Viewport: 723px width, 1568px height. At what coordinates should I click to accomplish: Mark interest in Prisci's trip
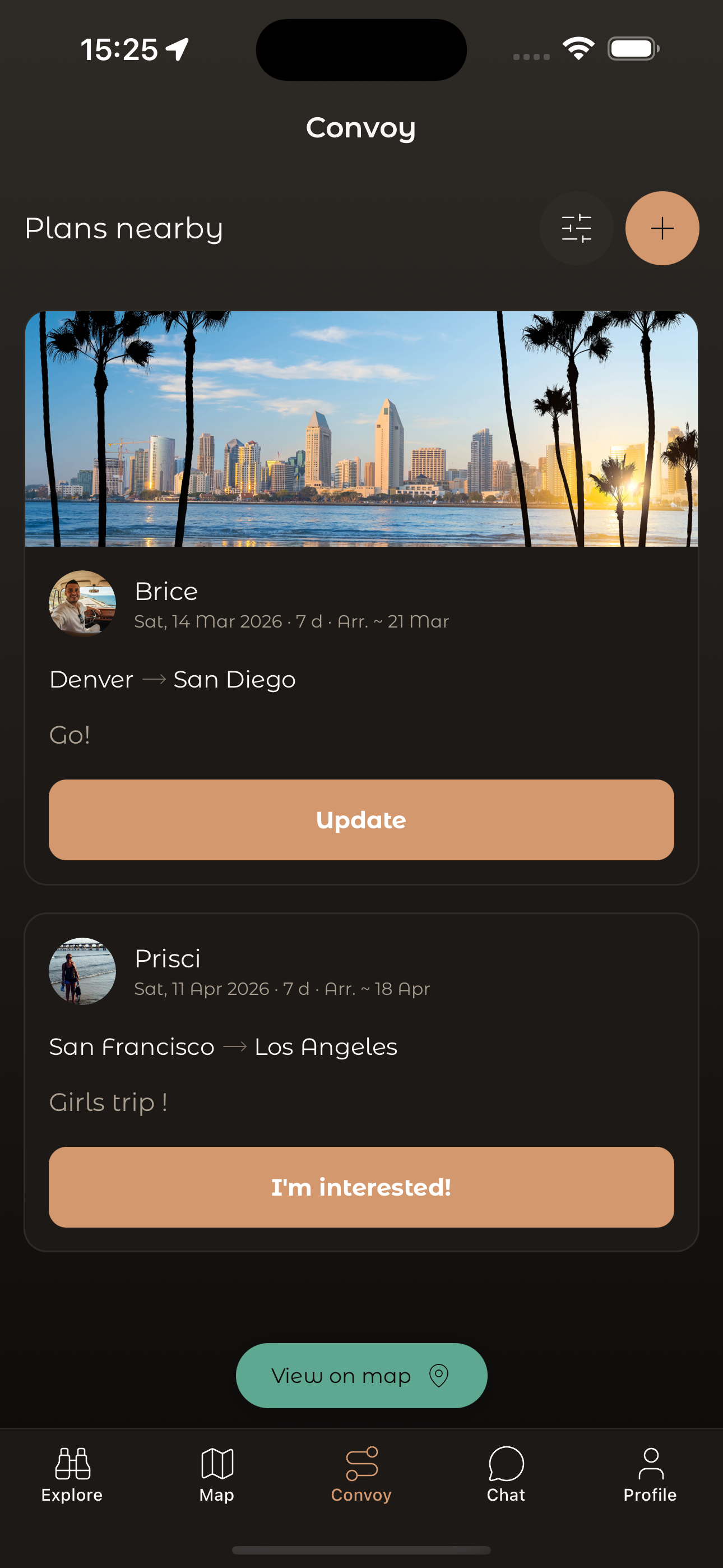tap(361, 1186)
